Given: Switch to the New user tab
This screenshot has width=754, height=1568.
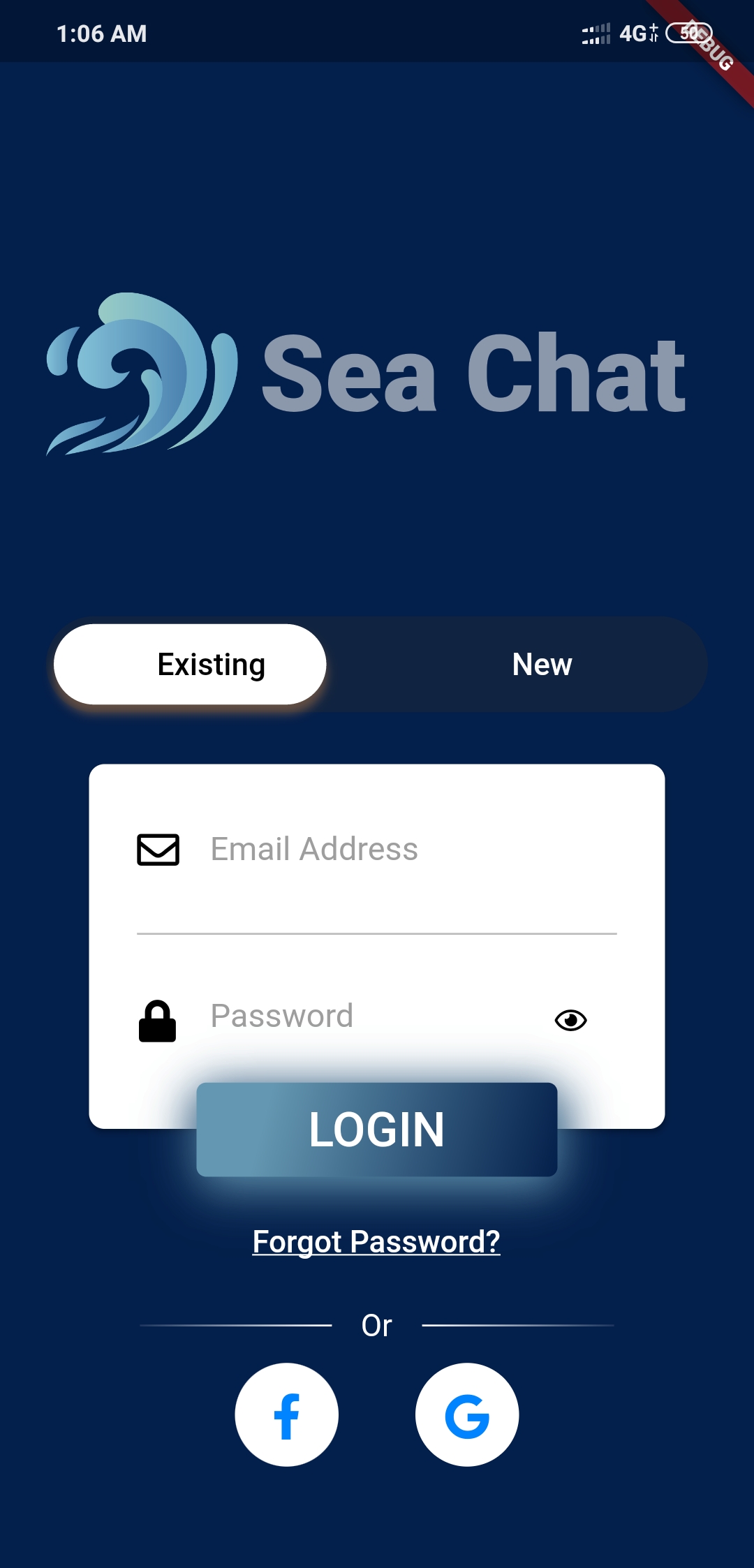Looking at the screenshot, I should pyautogui.click(x=542, y=664).
